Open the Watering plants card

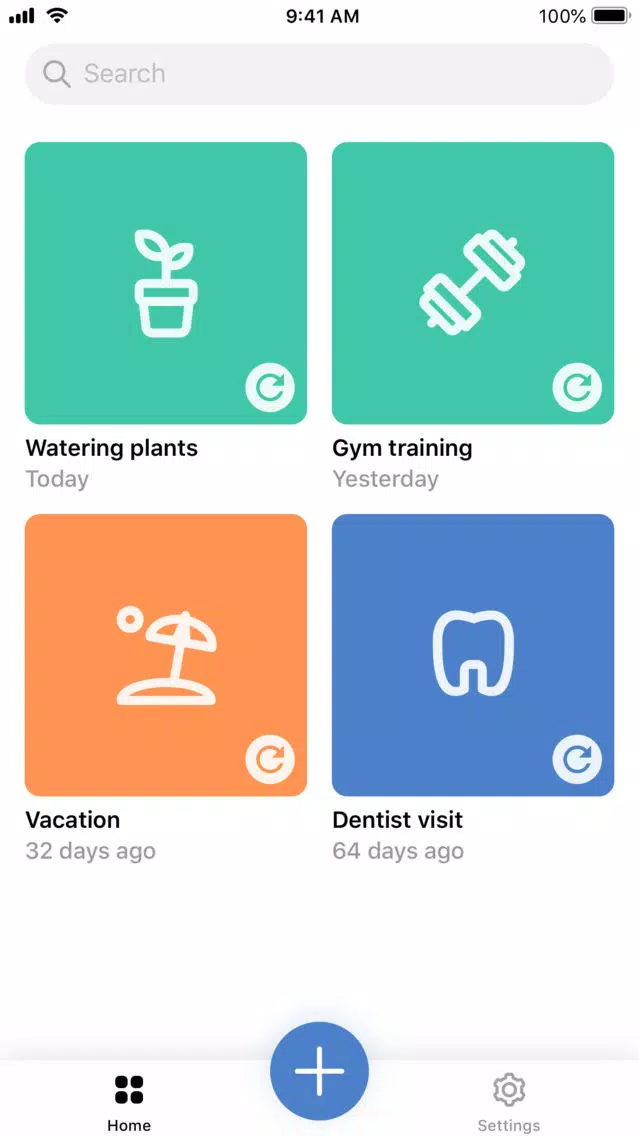pyautogui.click(x=166, y=283)
